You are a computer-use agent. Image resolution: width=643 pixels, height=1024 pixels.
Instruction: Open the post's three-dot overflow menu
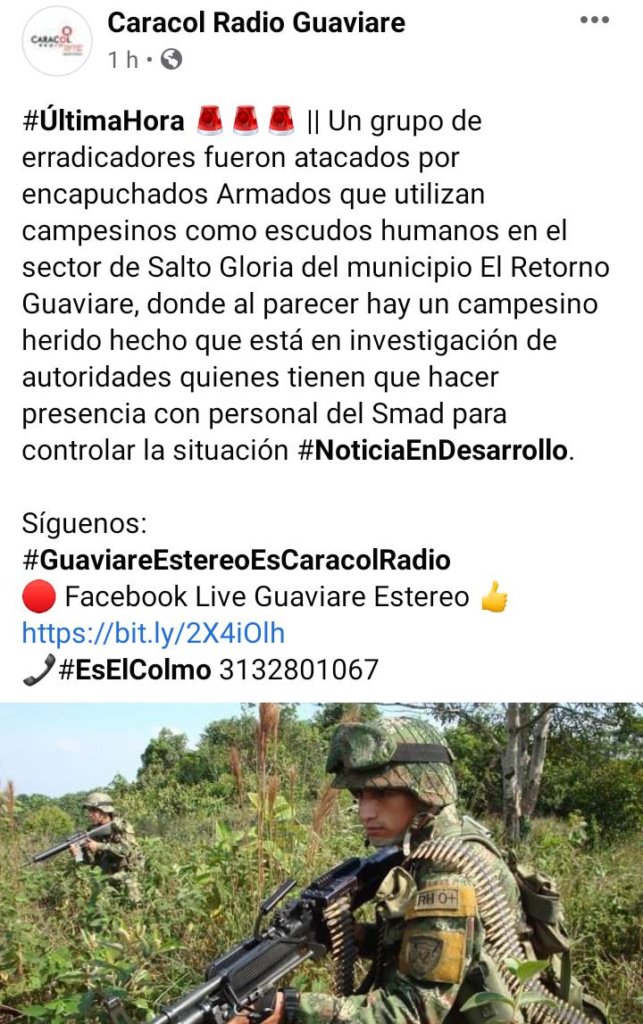point(594,20)
